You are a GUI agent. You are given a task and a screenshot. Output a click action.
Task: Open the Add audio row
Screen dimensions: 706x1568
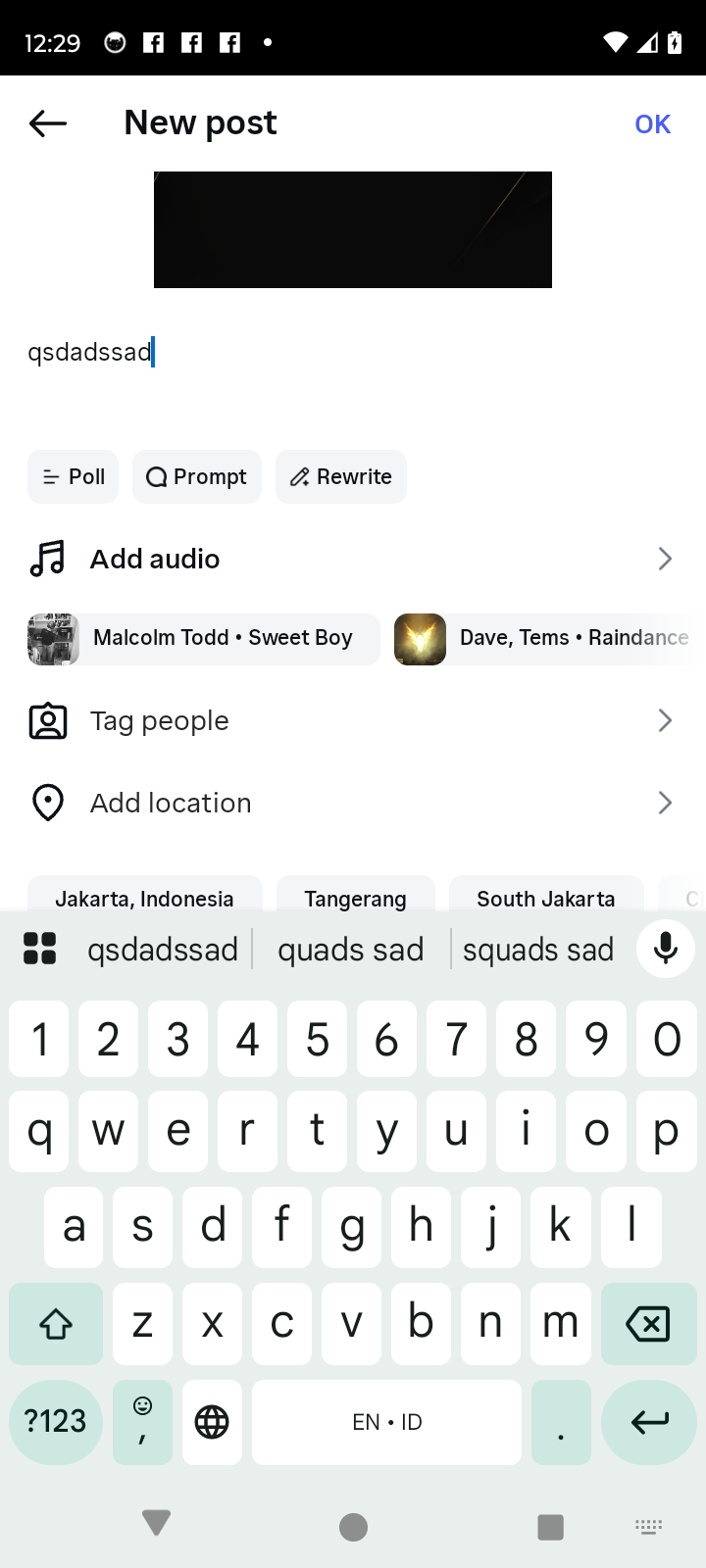click(x=353, y=559)
